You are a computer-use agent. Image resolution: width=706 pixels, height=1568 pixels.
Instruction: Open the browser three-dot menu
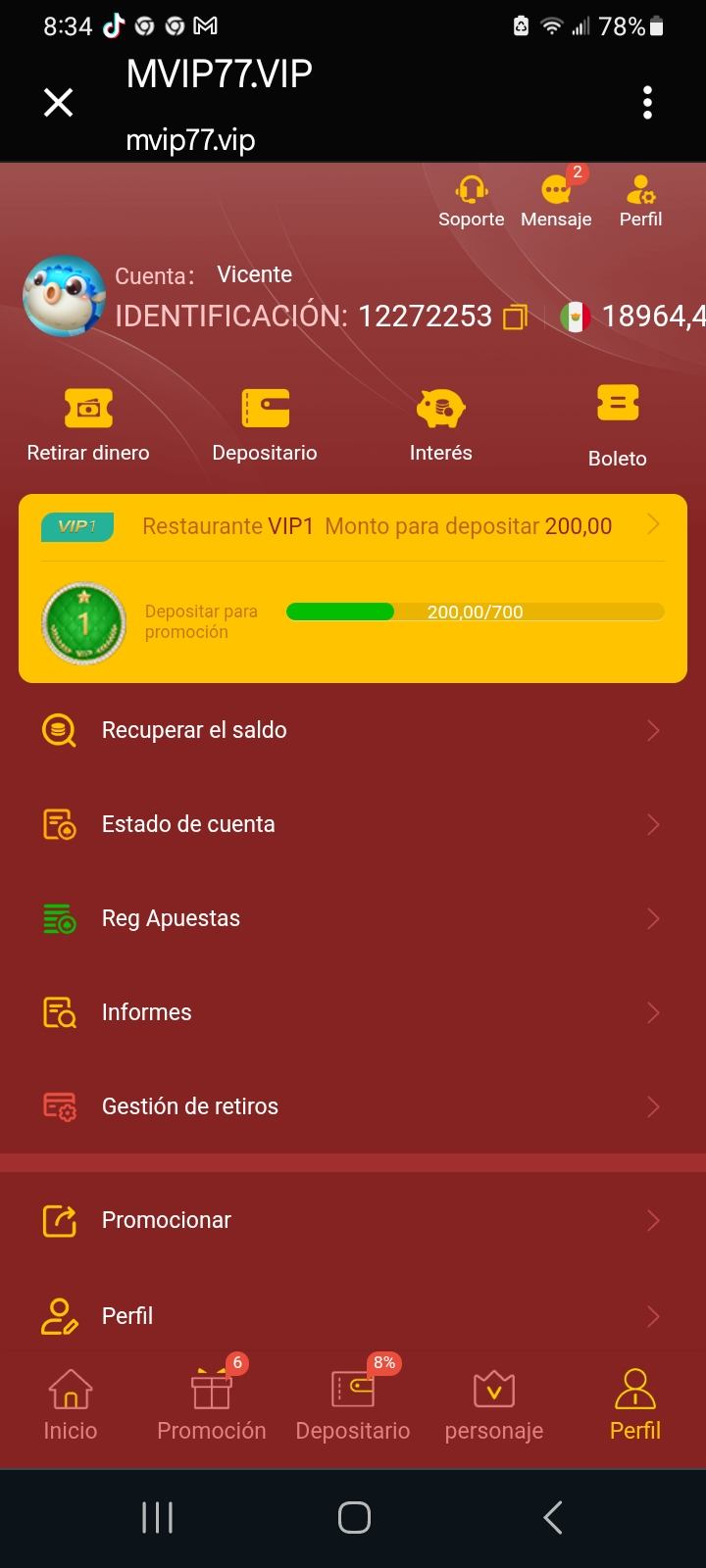click(647, 102)
